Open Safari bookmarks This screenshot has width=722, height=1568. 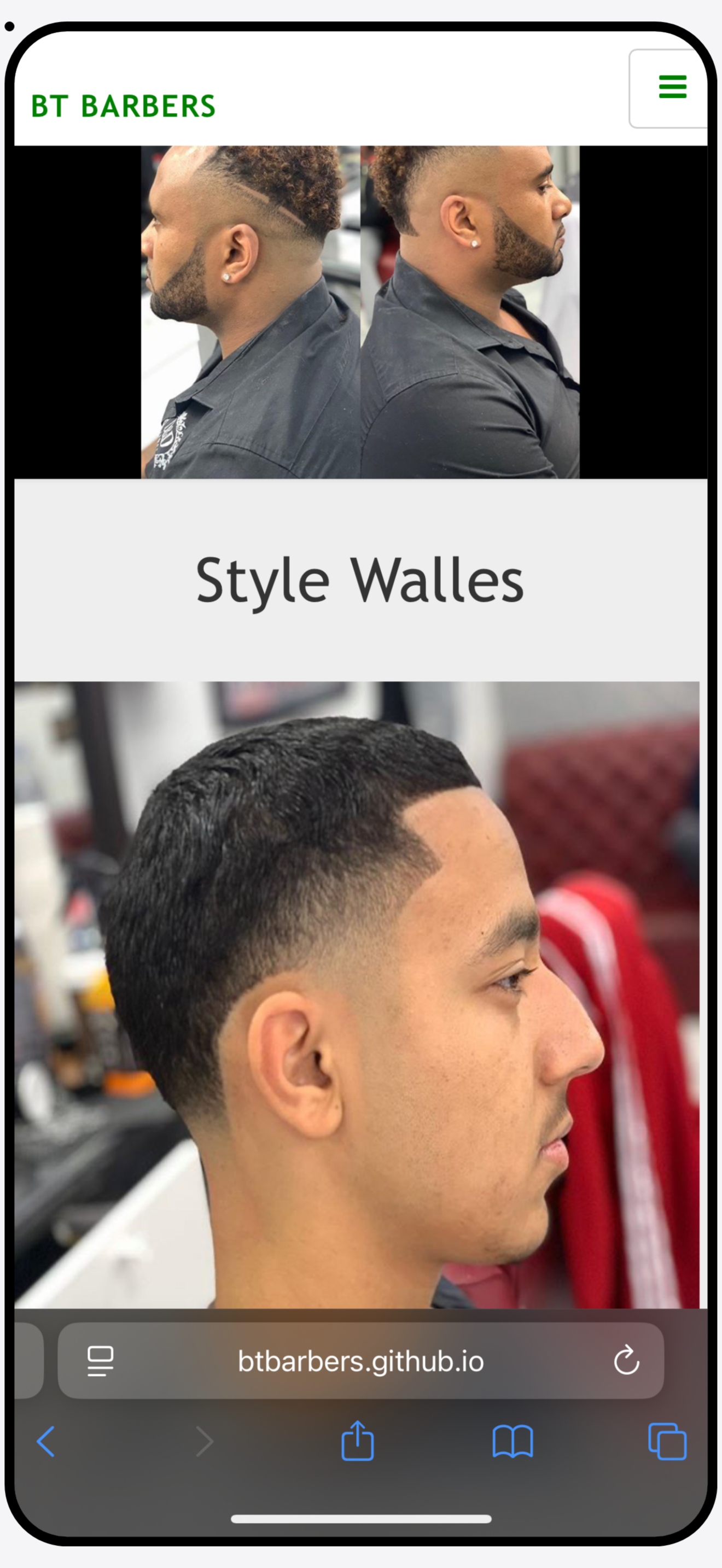pyautogui.click(x=513, y=1441)
